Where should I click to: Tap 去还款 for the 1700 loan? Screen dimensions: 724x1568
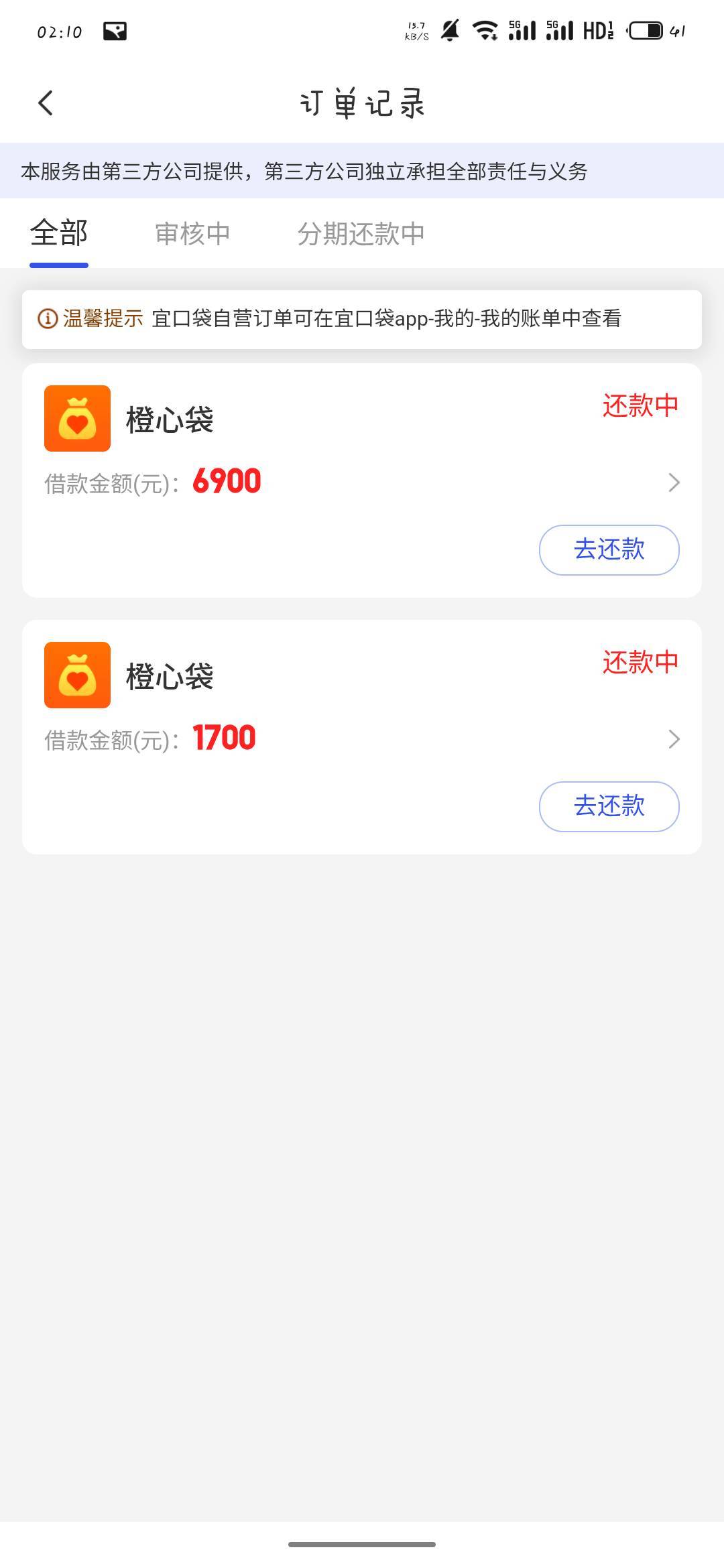(x=609, y=806)
